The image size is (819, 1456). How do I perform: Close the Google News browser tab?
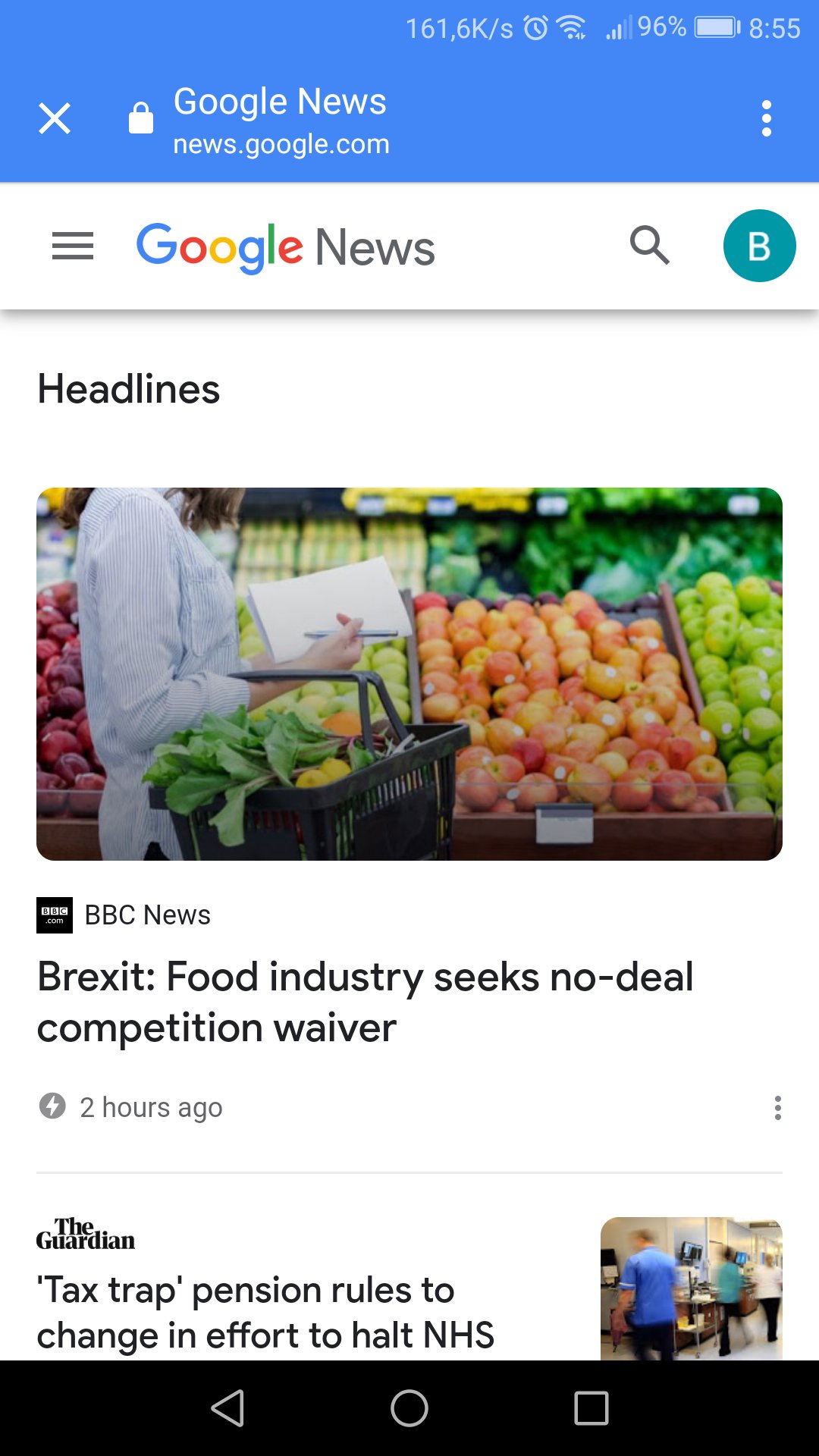click(x=55, y=118)
